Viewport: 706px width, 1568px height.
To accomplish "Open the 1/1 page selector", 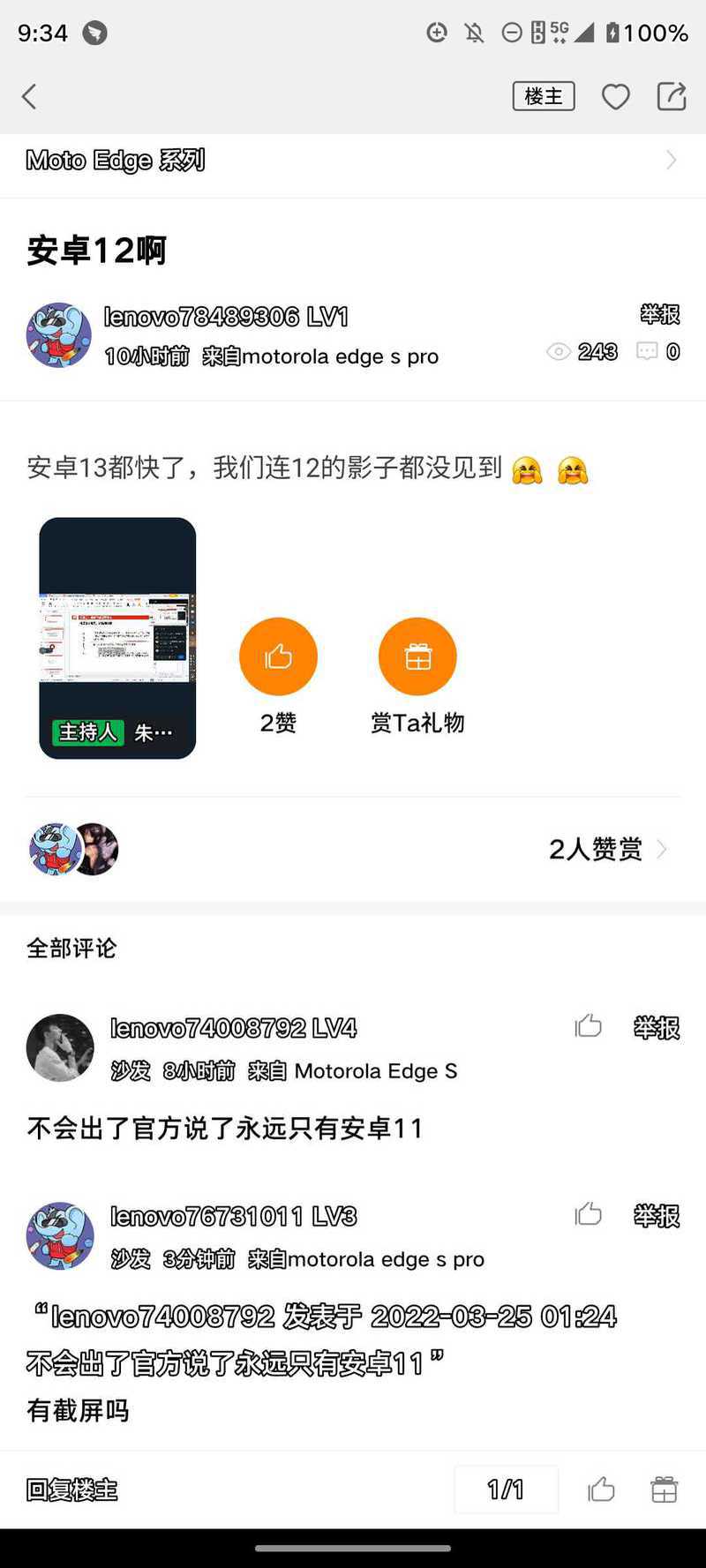I will (x=506, y=1490).
